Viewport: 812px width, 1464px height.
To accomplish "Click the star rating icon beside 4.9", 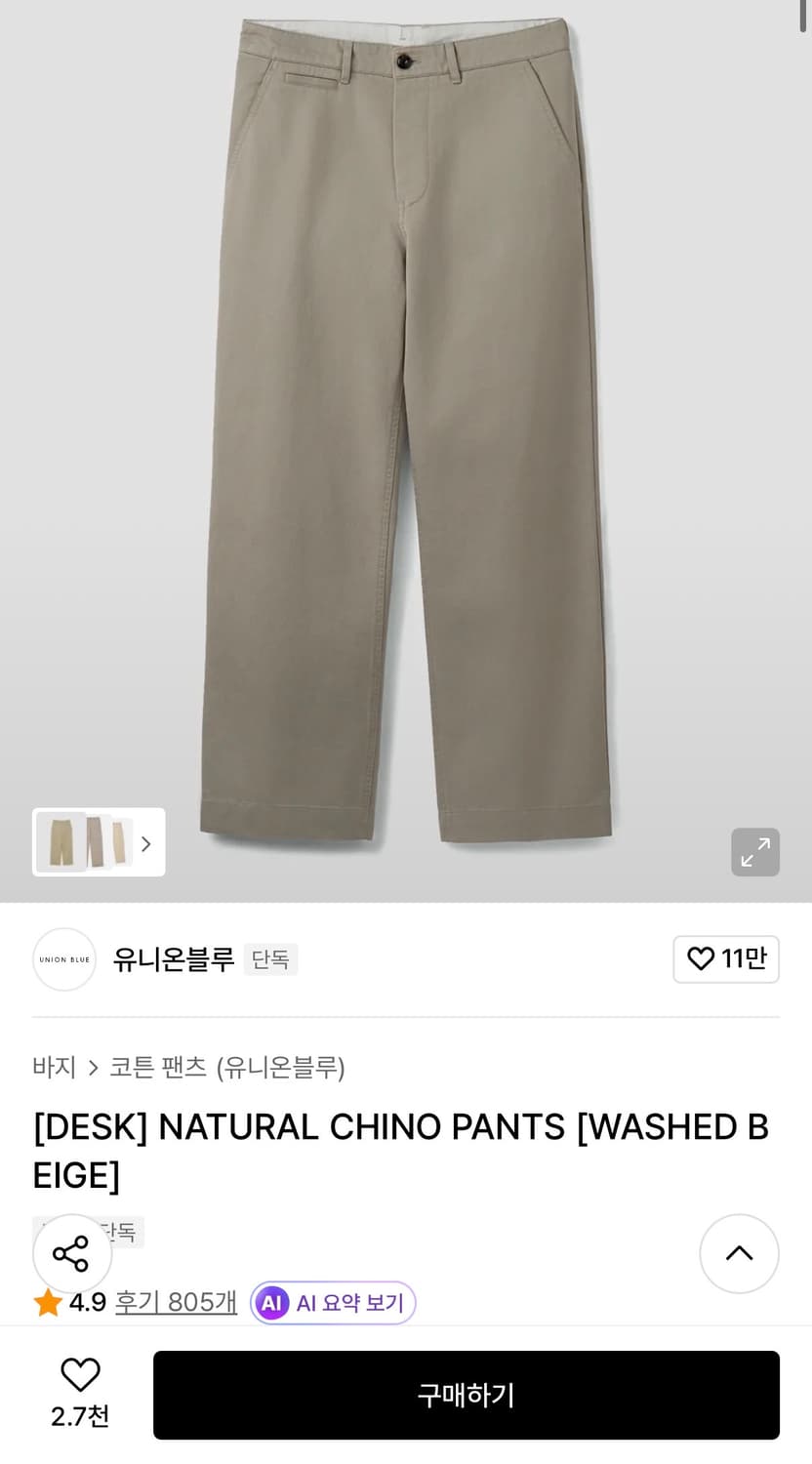I will click(47, 1302).
